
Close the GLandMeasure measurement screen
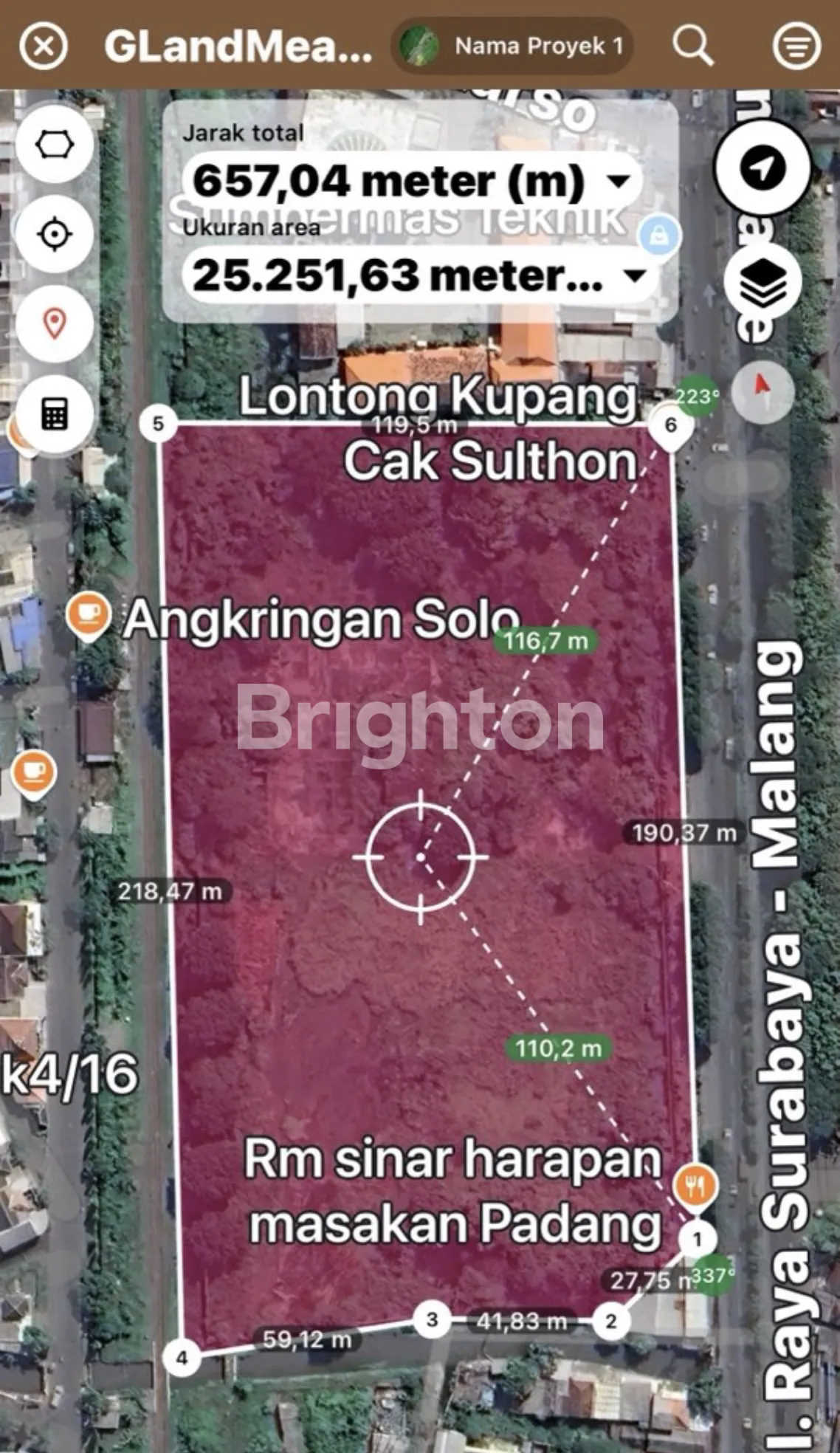[x=44, y=46]
